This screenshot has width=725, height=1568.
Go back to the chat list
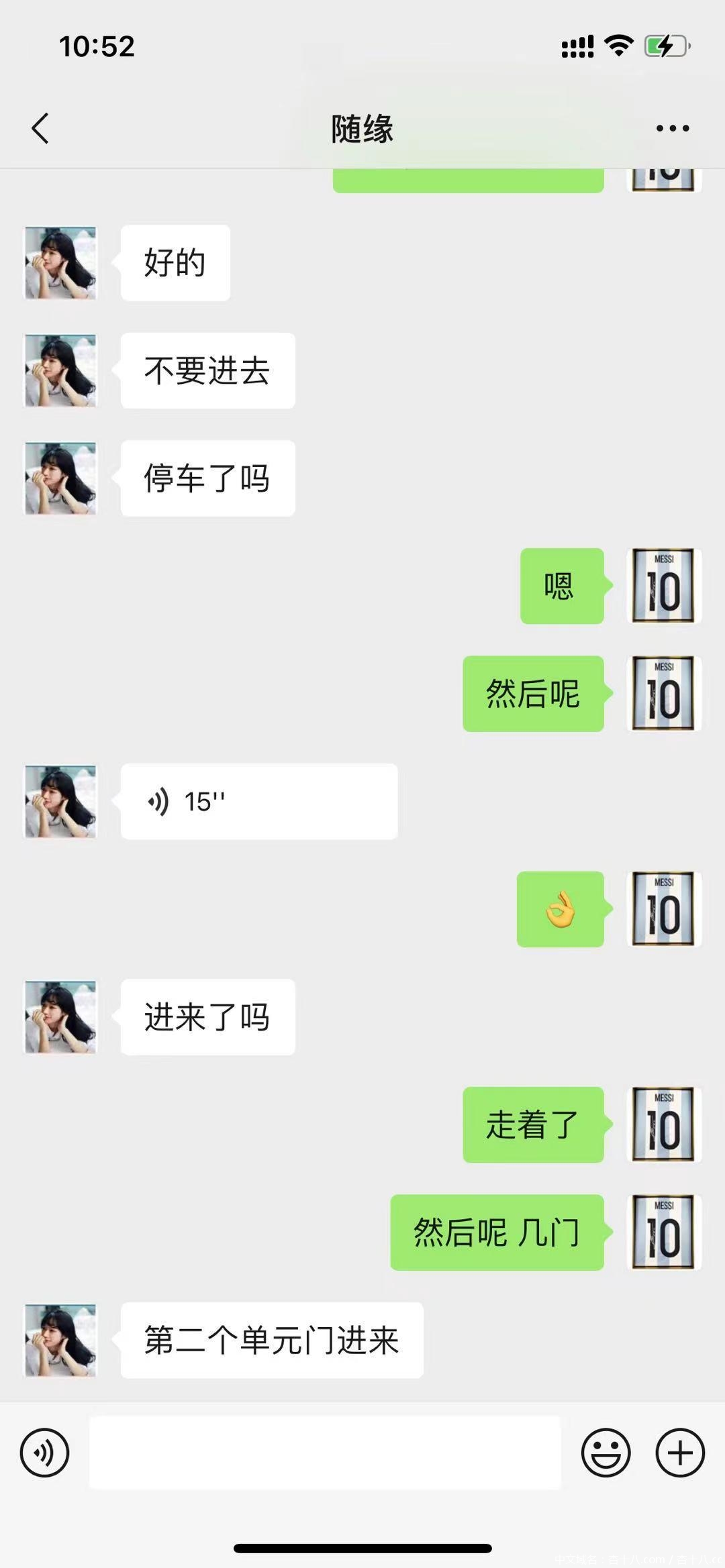coord(40,128)
